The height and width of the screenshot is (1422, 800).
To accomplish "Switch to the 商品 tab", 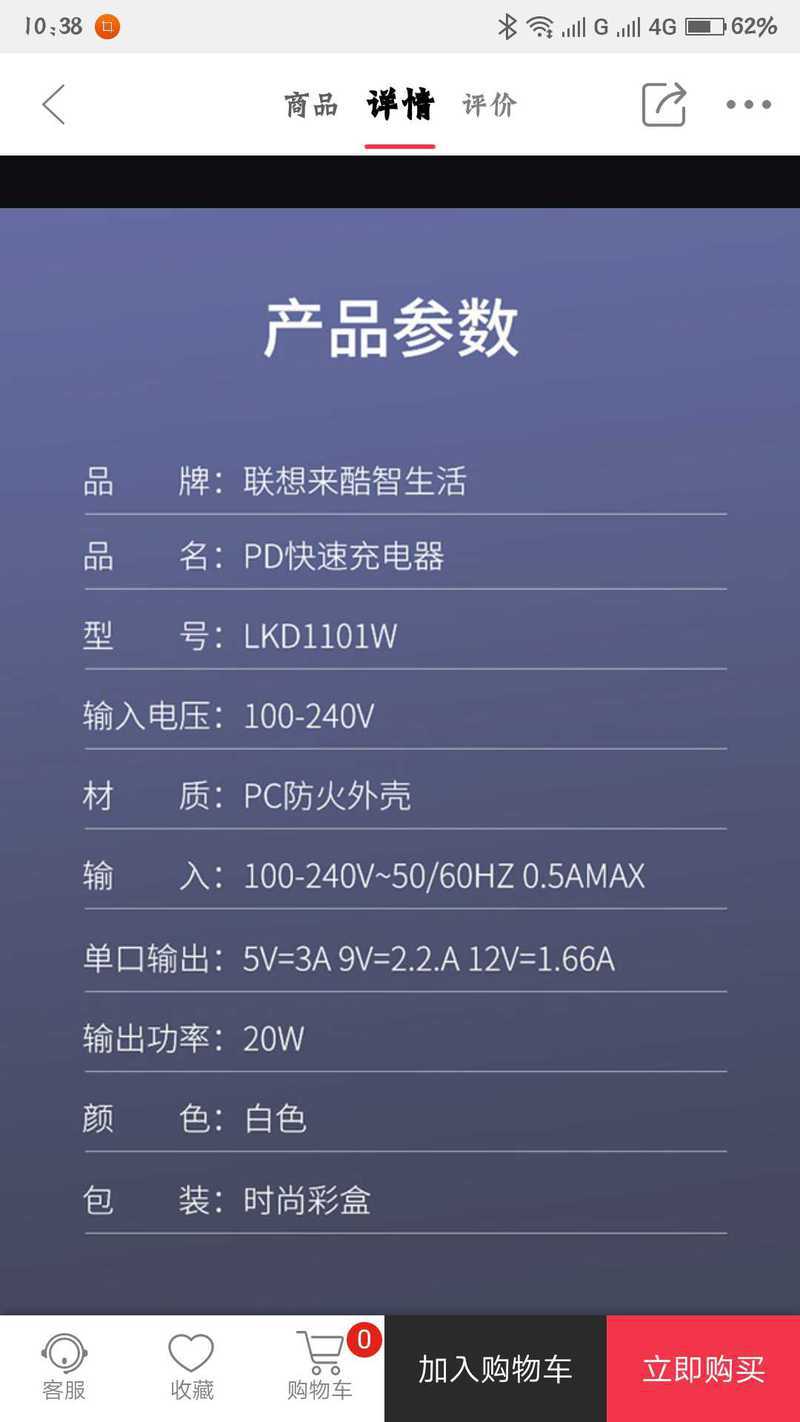I will (x=311, y=105).
